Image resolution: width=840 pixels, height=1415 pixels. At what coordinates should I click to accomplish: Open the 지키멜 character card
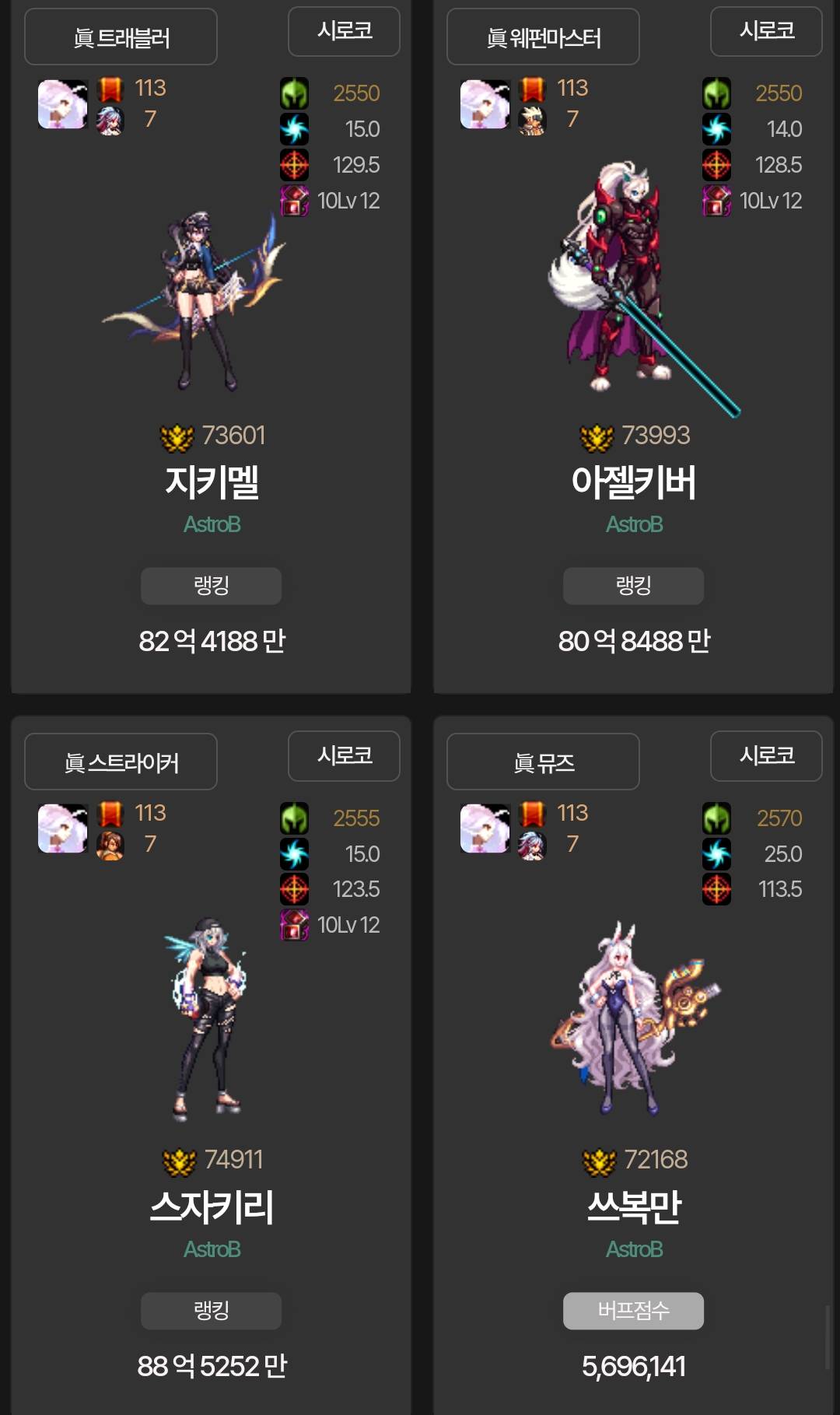212,482
